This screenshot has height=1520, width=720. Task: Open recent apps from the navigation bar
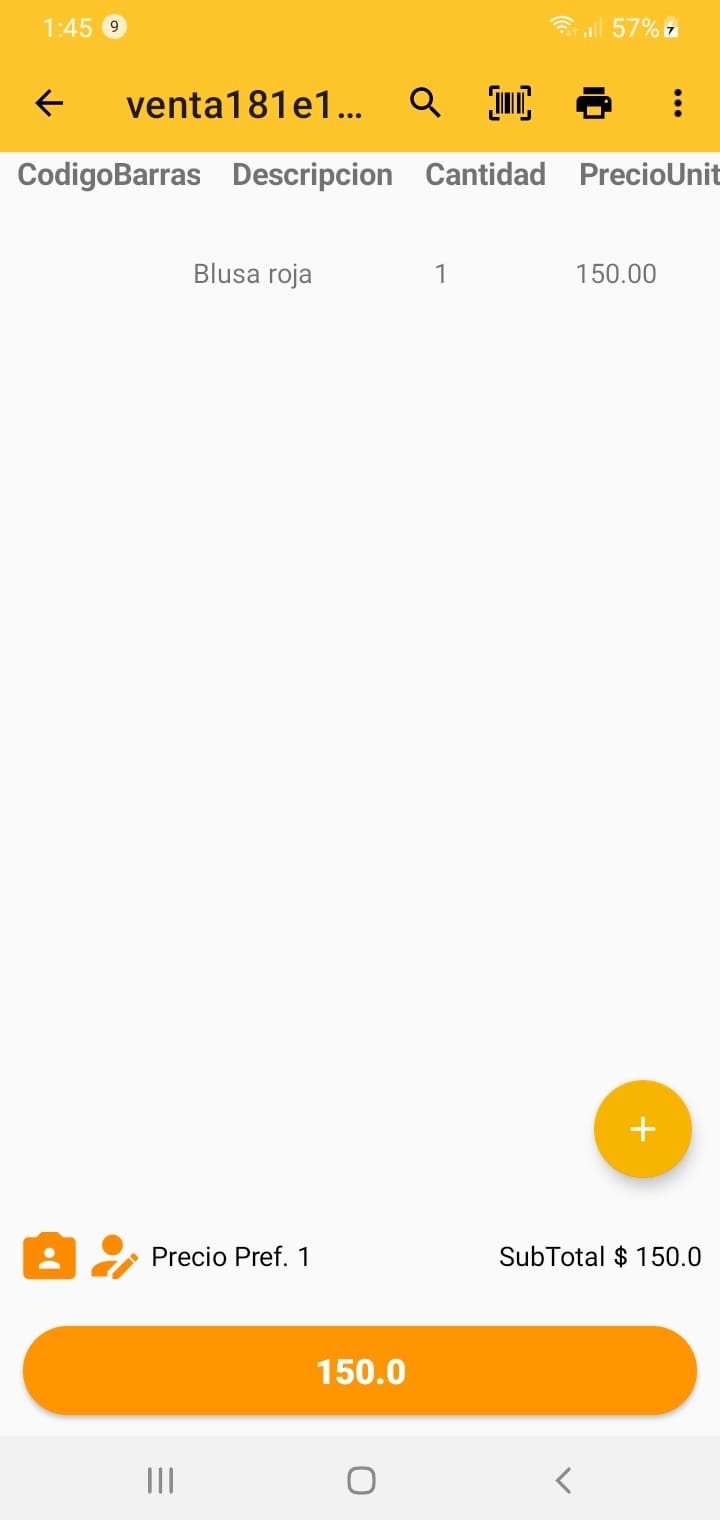click(160, 1480)
